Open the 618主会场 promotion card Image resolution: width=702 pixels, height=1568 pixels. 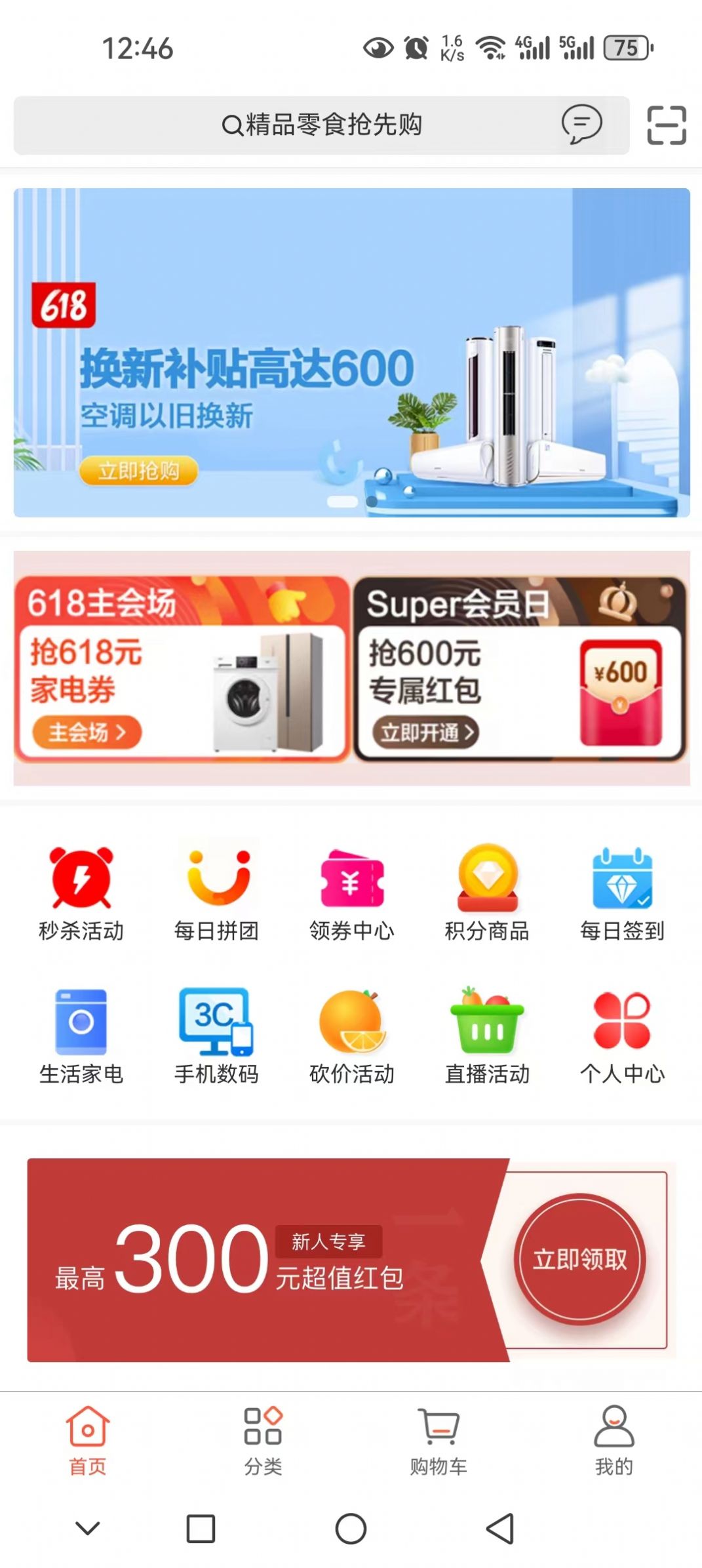[182, 669]
